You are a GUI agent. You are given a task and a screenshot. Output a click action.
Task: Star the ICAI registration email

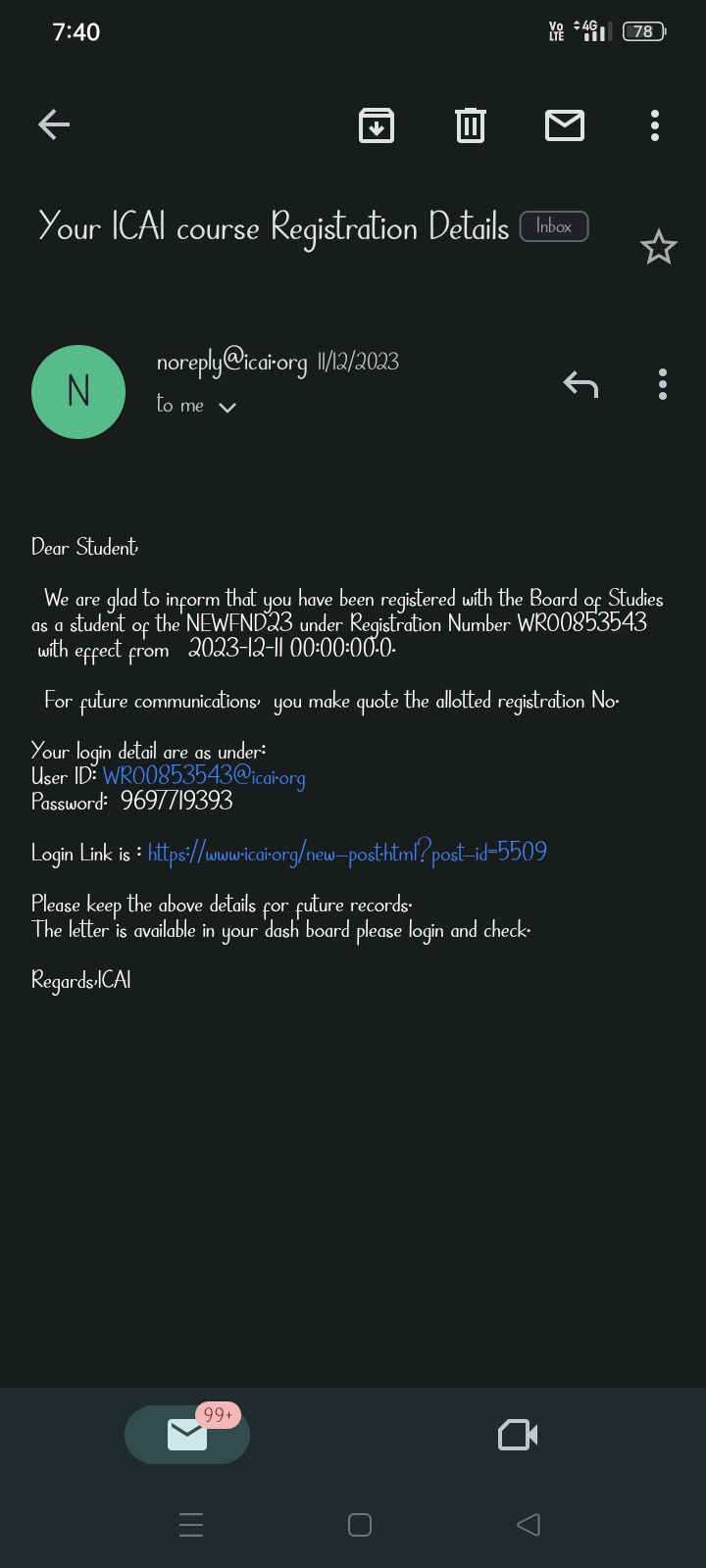click(658, 247)
